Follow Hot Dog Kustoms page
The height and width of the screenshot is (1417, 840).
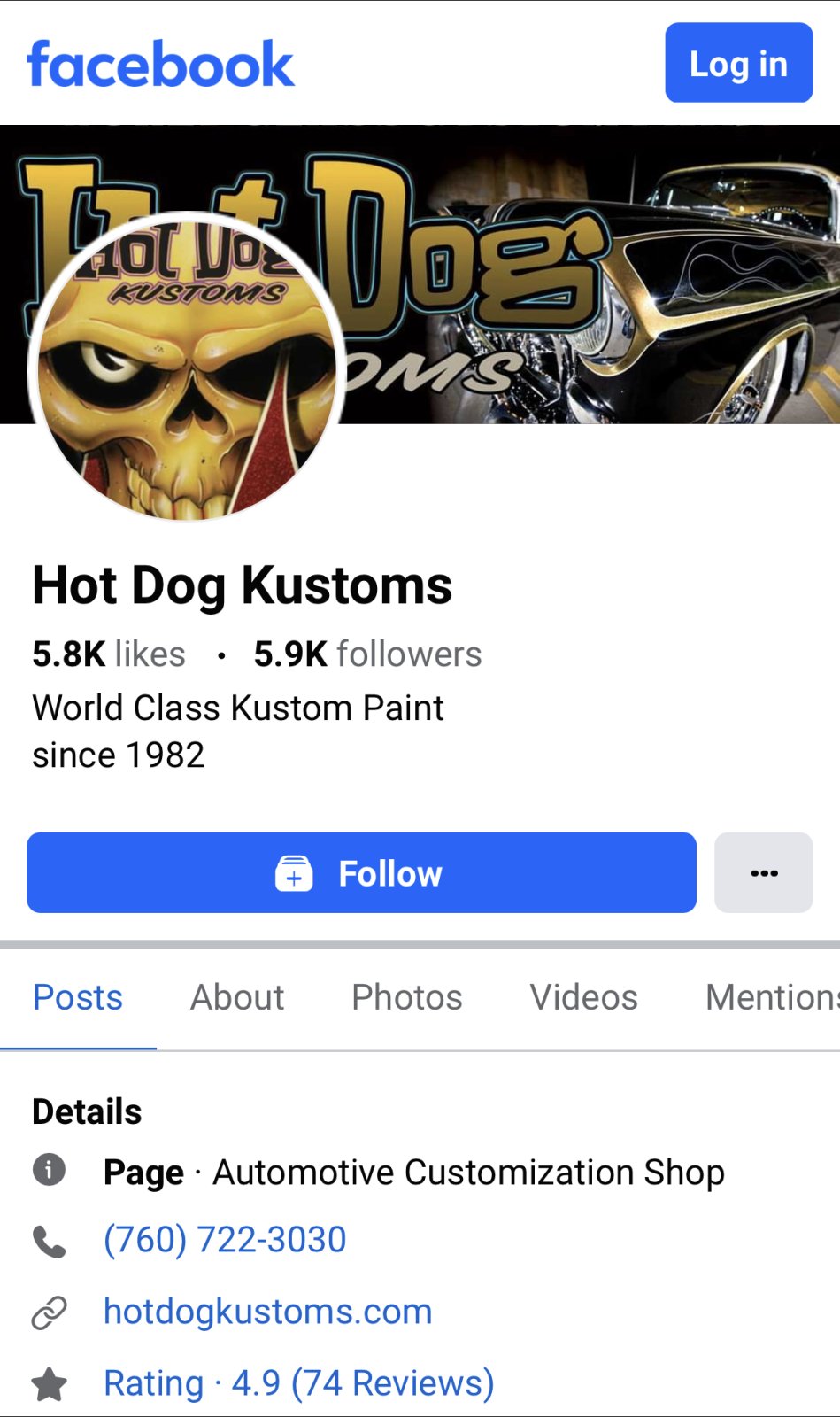pos(361,872)
